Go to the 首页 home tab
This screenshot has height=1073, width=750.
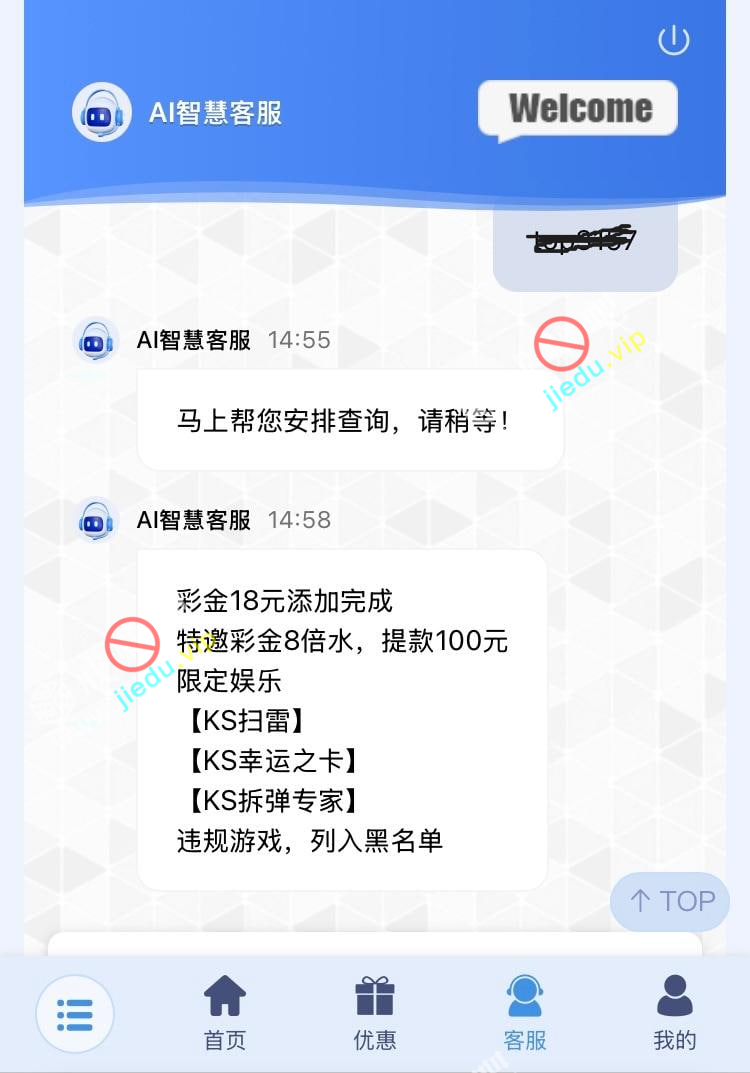pos(225,1012)
